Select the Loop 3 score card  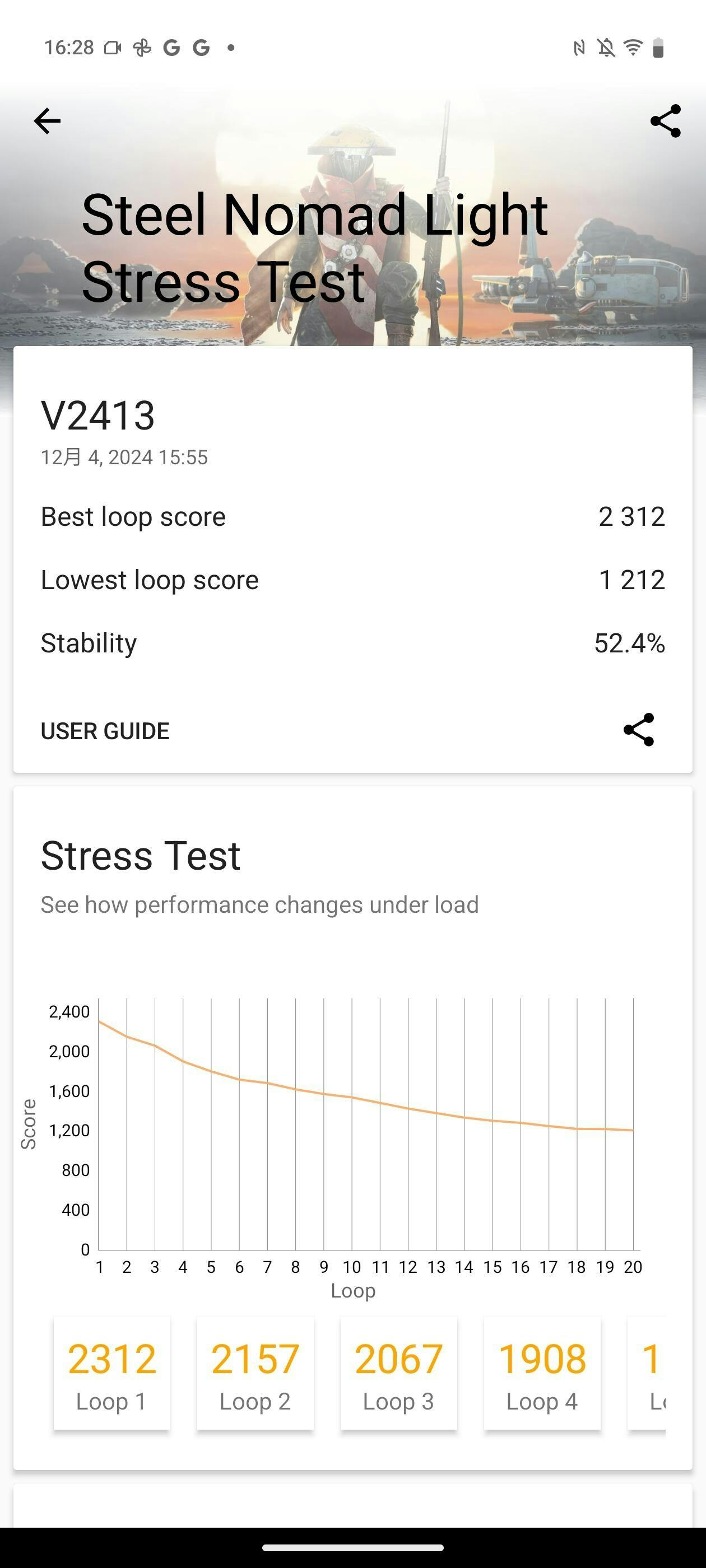pos(399,1373)
